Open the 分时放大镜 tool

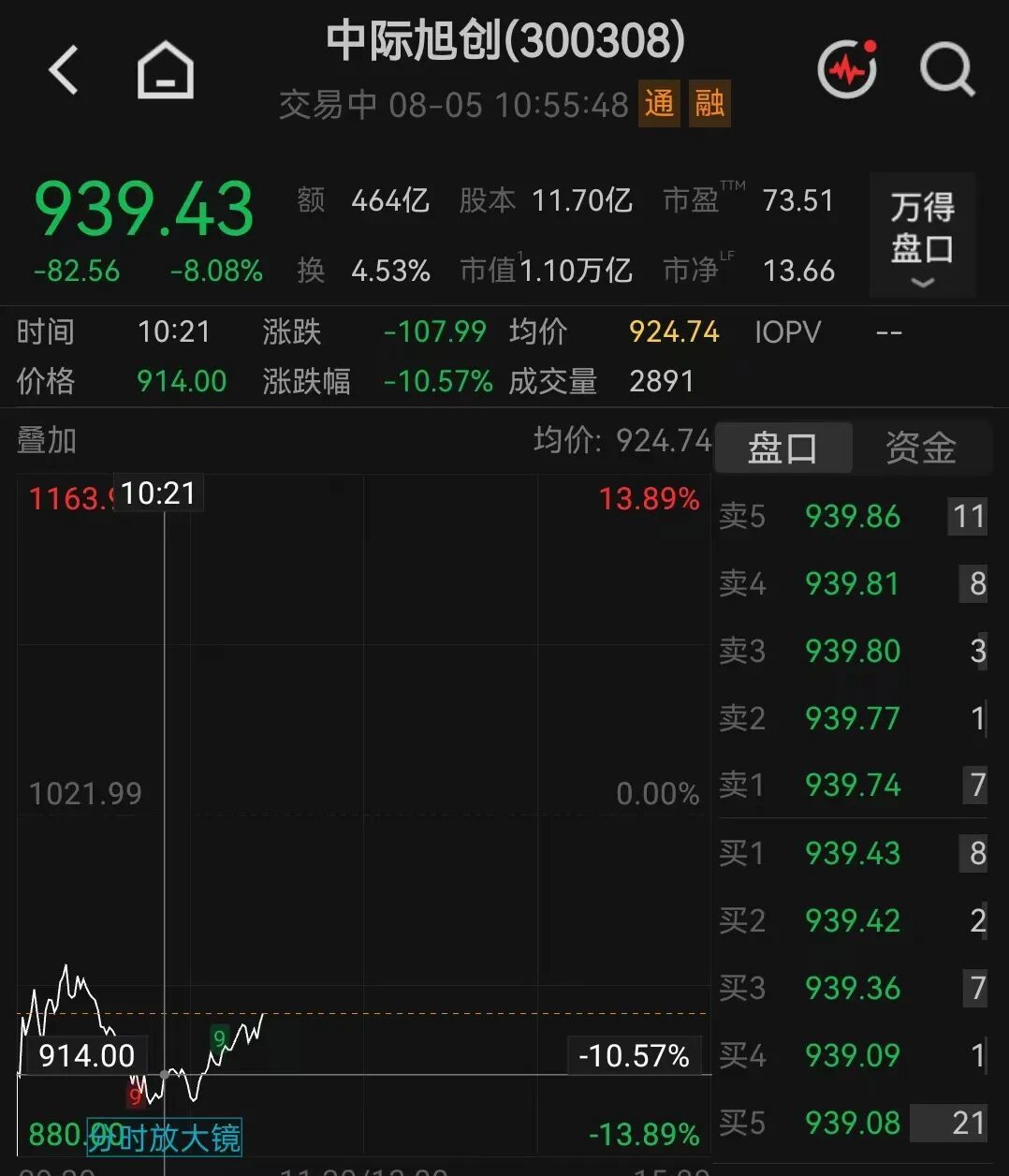click(165, 1137)
